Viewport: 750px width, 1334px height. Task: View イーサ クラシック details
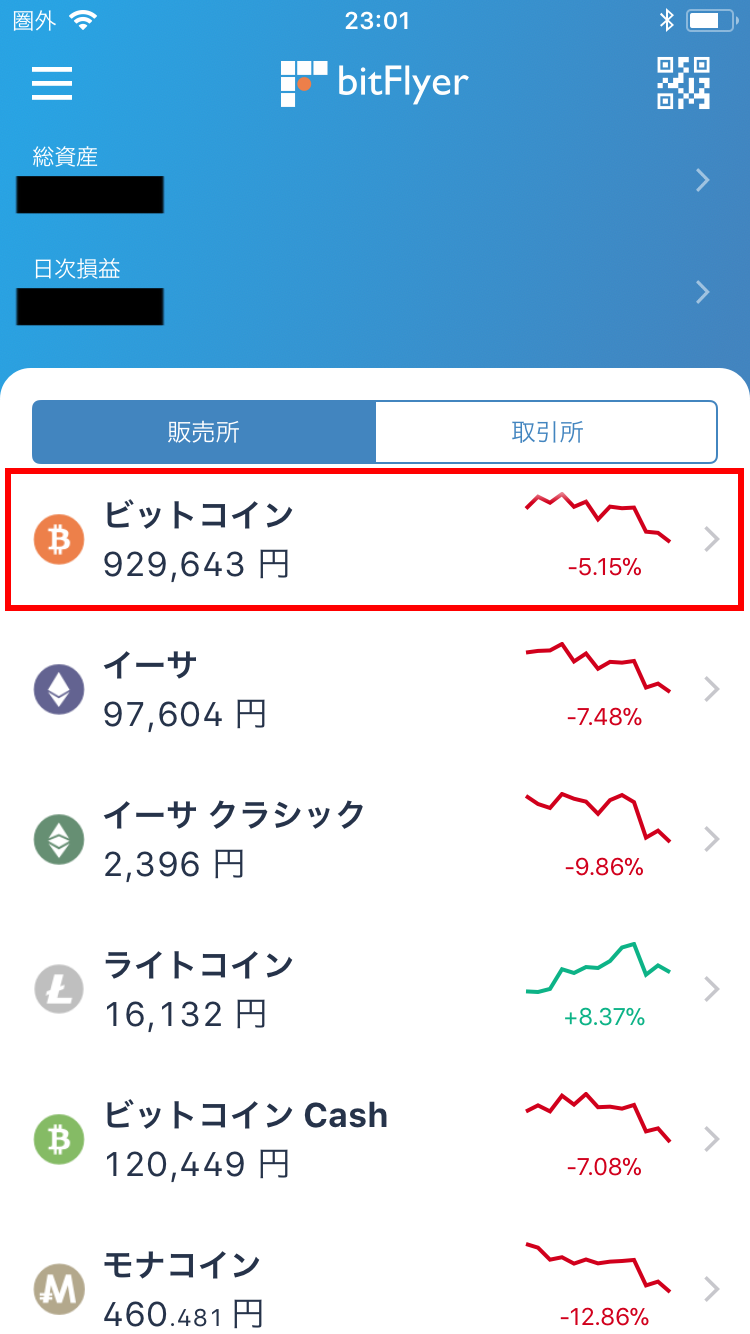point(375,839)
